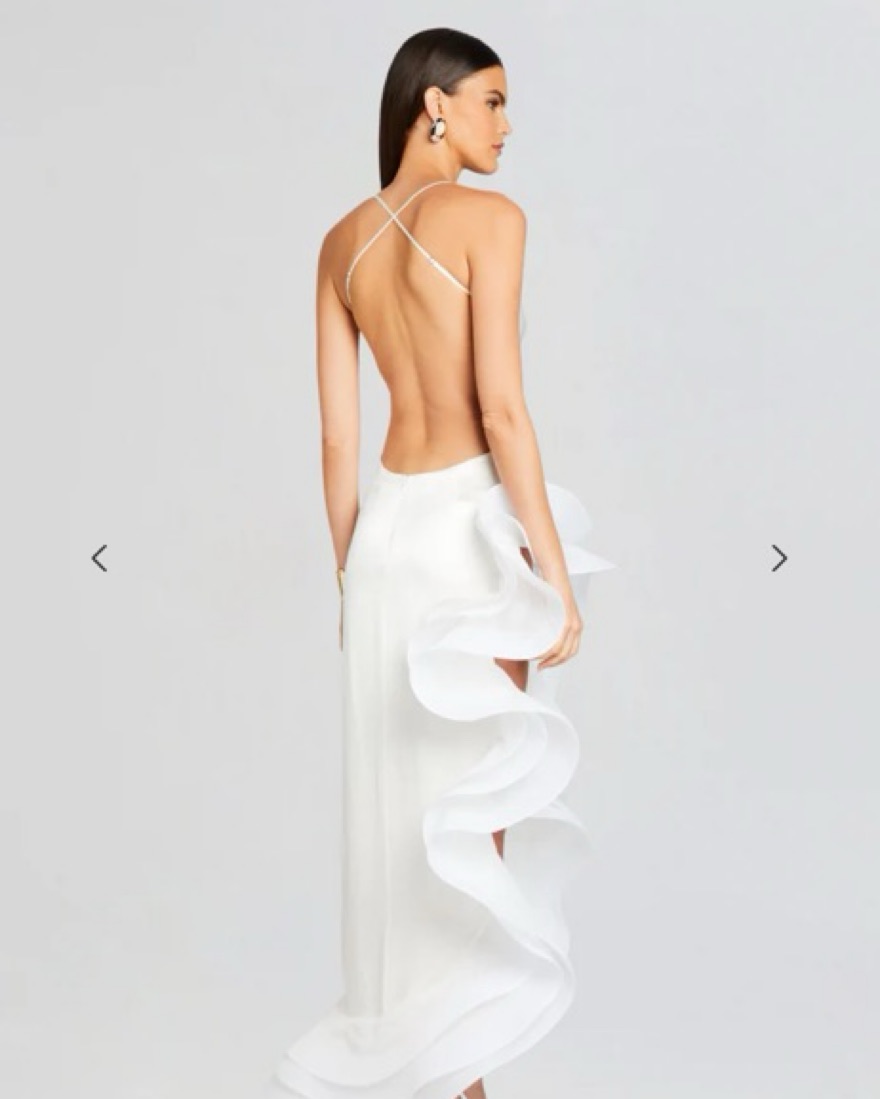Go to the previous product photo

click(99, 558)
